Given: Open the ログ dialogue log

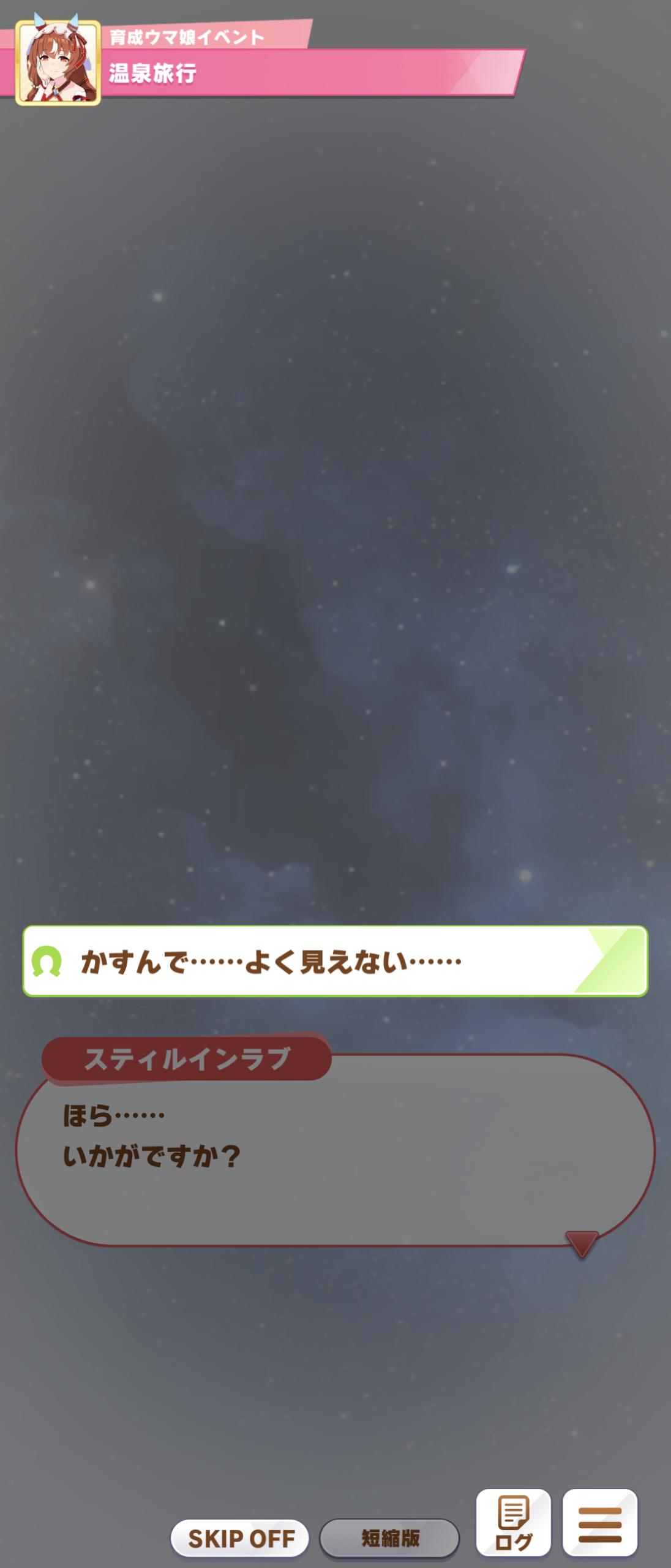Looking at the screenshot, I should 513,1522.
